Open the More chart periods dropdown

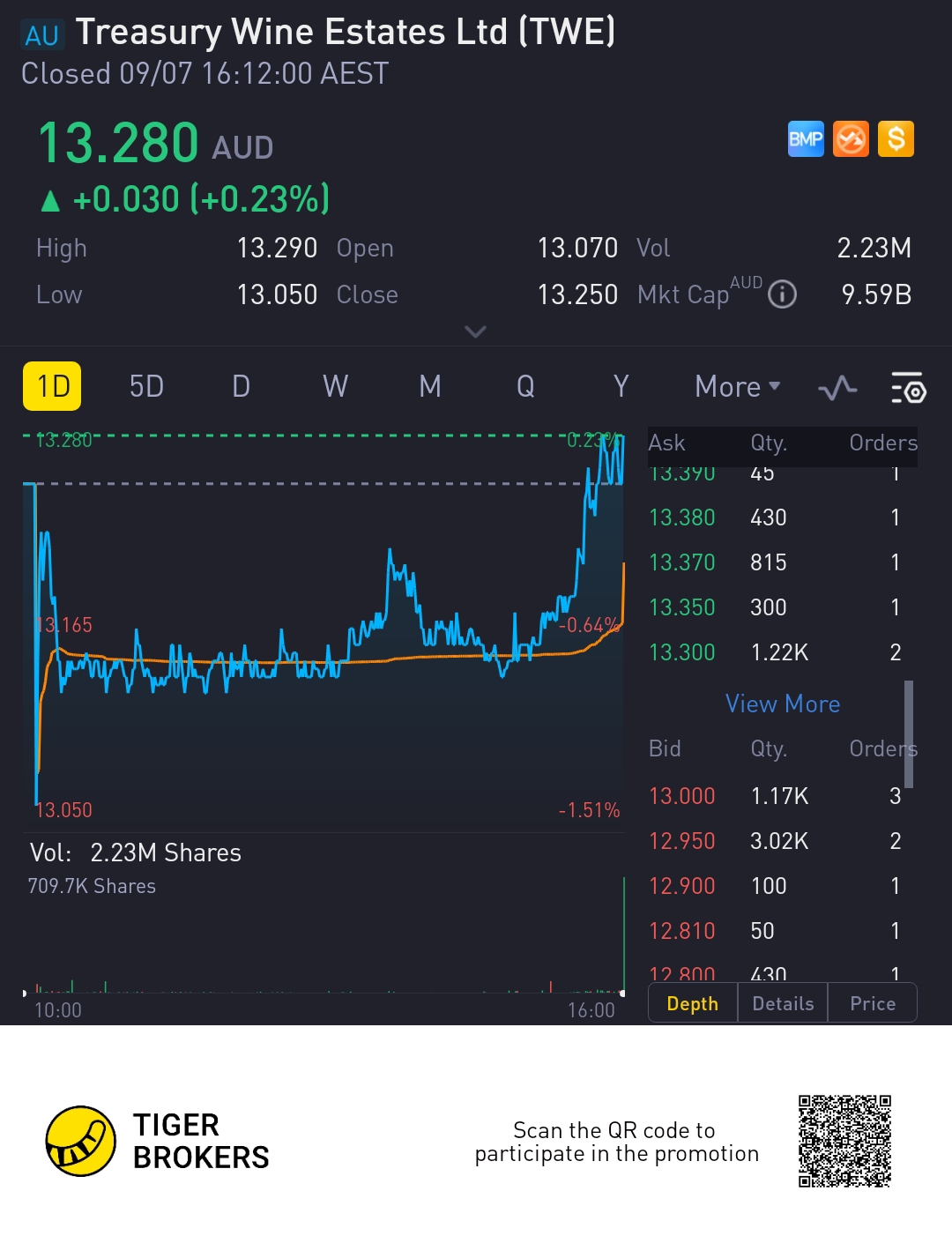click(x=737, y=386)
